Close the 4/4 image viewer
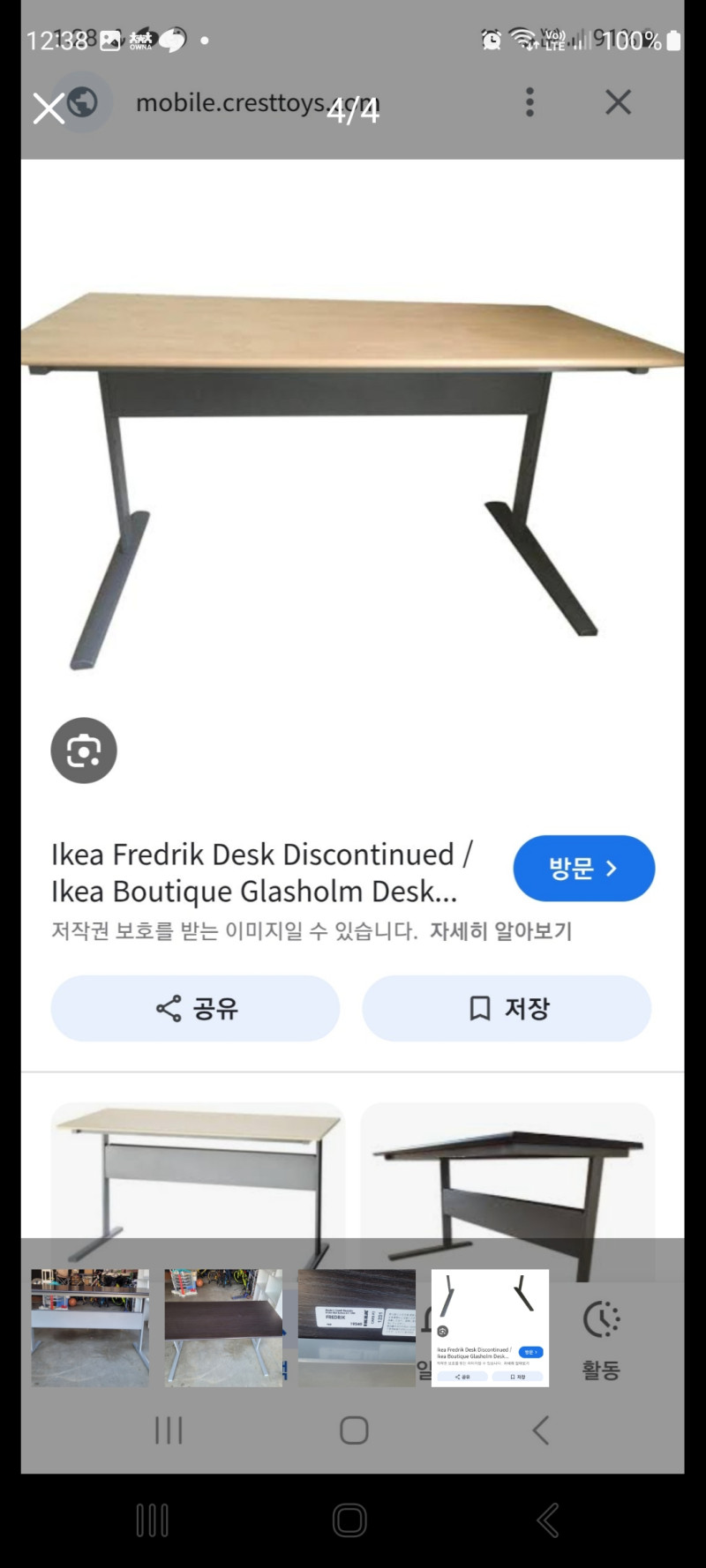 tap(49, 109)
